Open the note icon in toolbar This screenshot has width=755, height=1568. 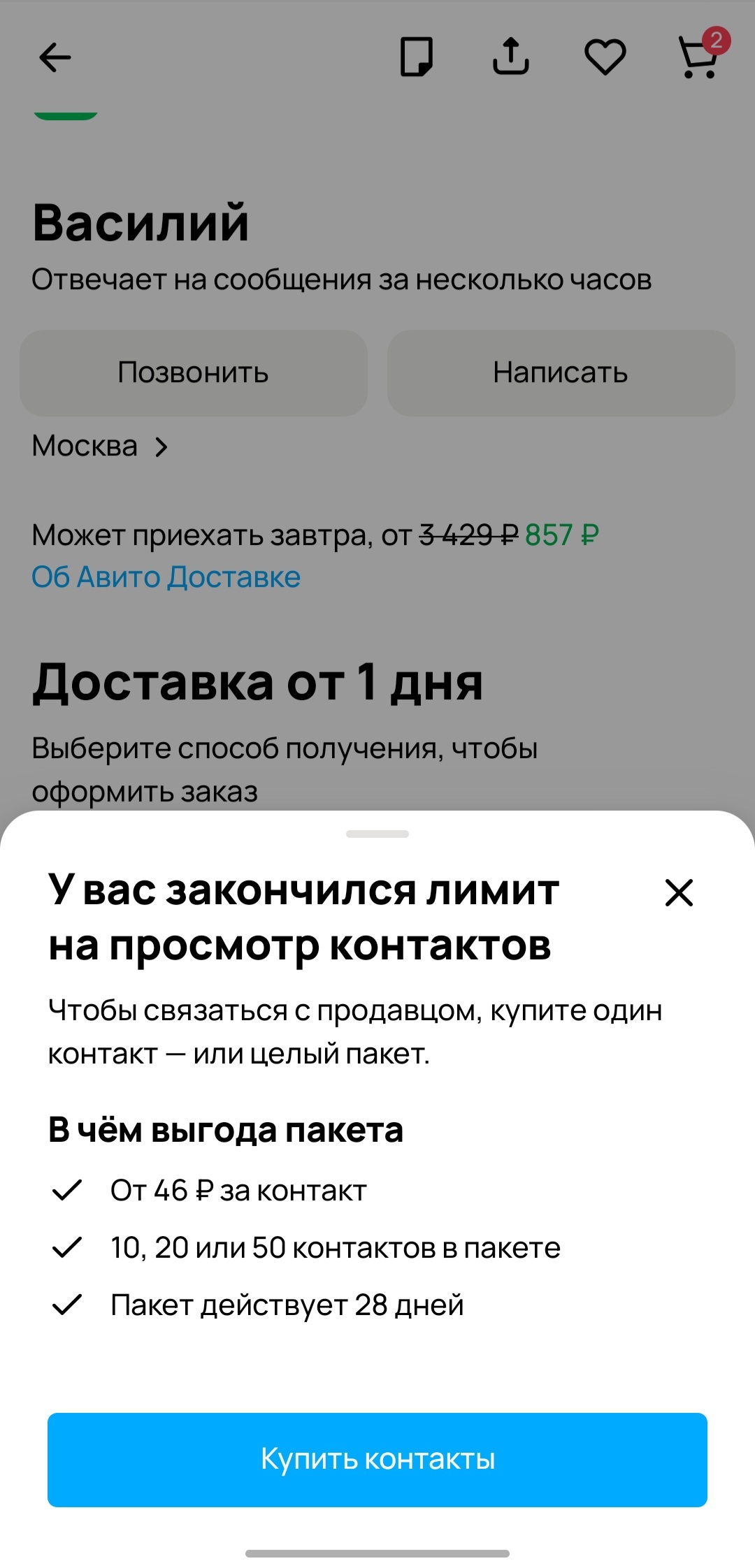tap(417, 57)
